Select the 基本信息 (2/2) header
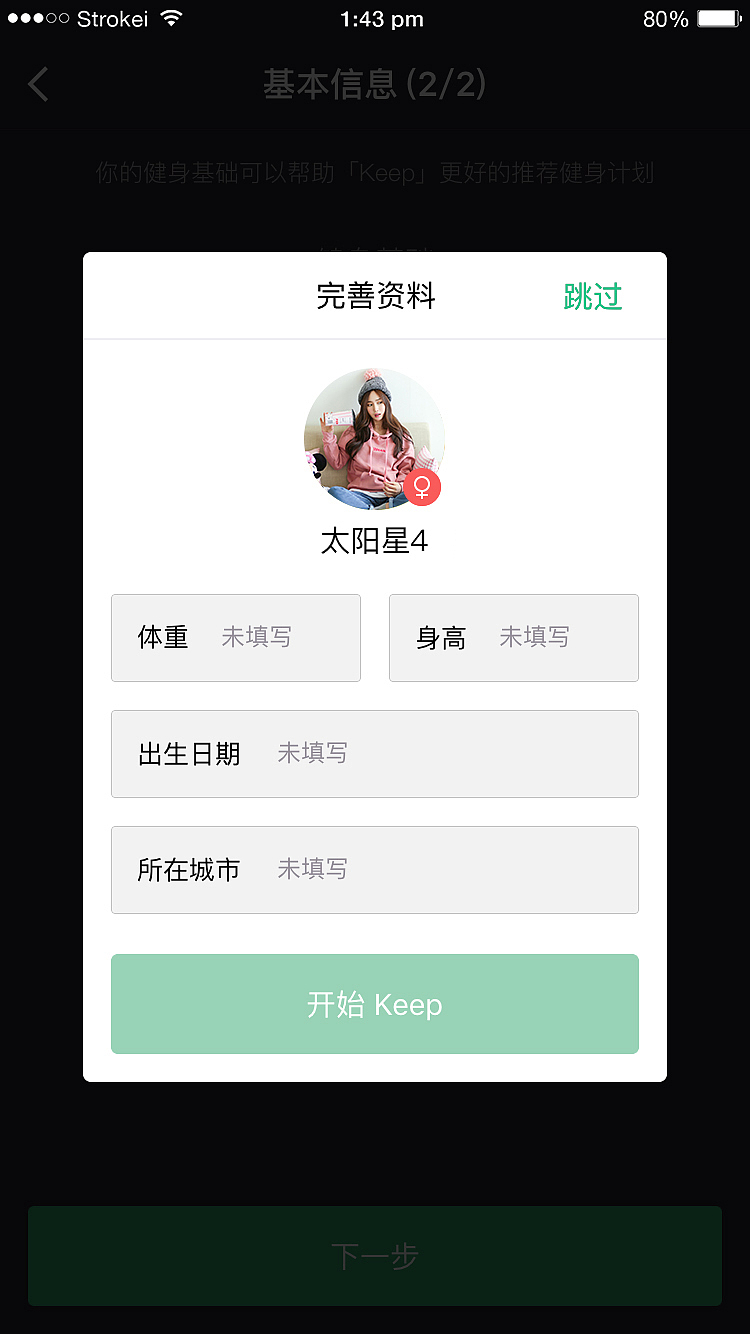The height and width of the screenshot is (1334, 750). coord(375,86)
